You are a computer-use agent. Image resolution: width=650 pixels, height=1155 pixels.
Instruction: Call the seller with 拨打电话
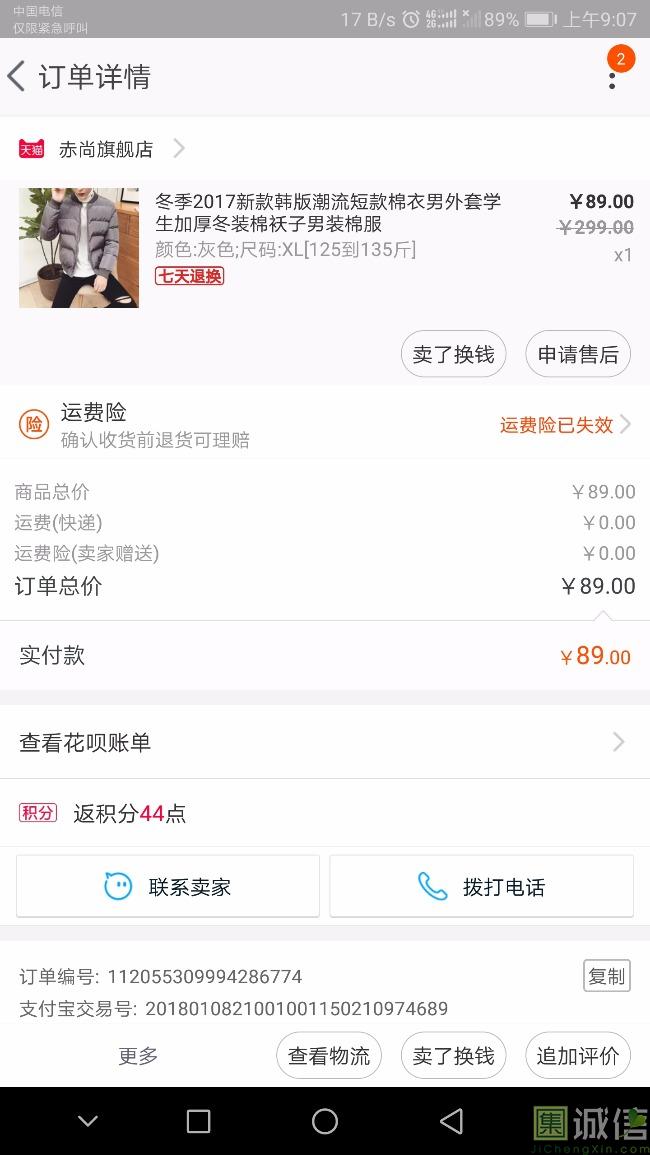coord(482,886)
